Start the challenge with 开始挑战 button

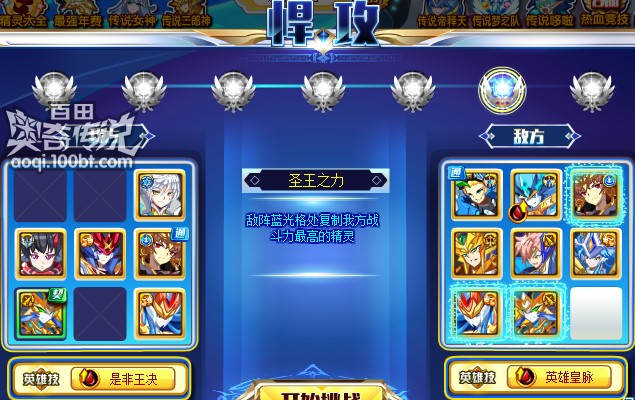(x=316, y=391)
